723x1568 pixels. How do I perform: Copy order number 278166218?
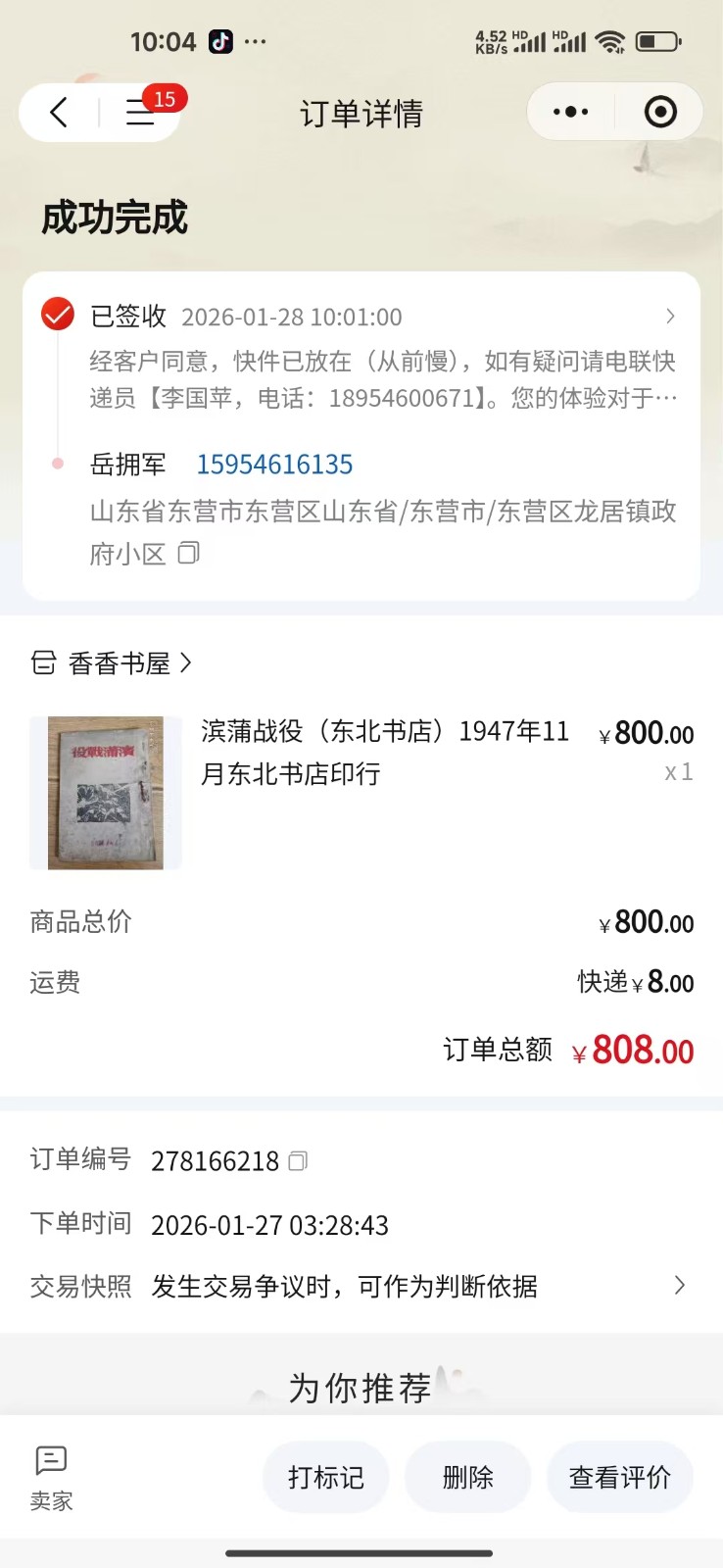coord(298,1161)
